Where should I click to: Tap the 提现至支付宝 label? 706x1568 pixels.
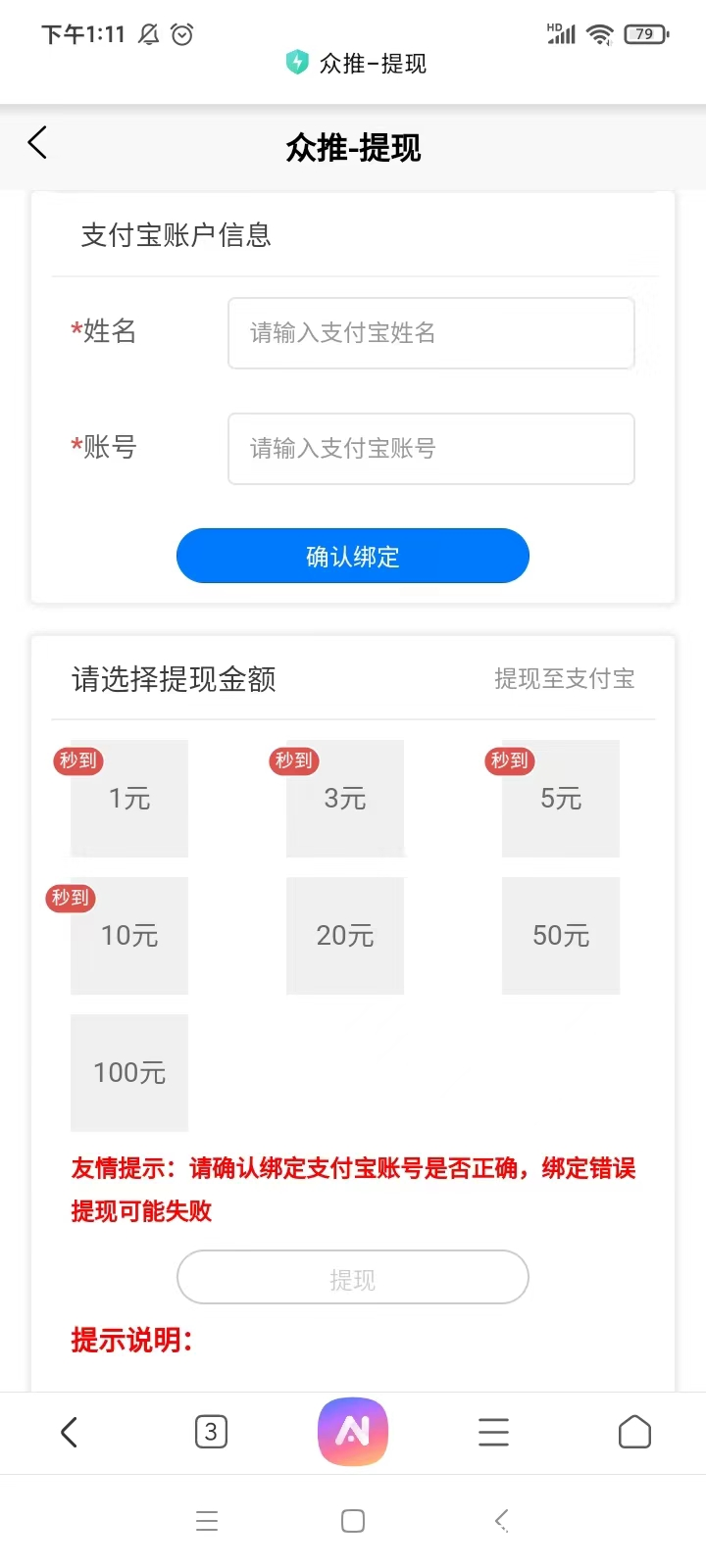pyautogui.click(x=564, y=678)
